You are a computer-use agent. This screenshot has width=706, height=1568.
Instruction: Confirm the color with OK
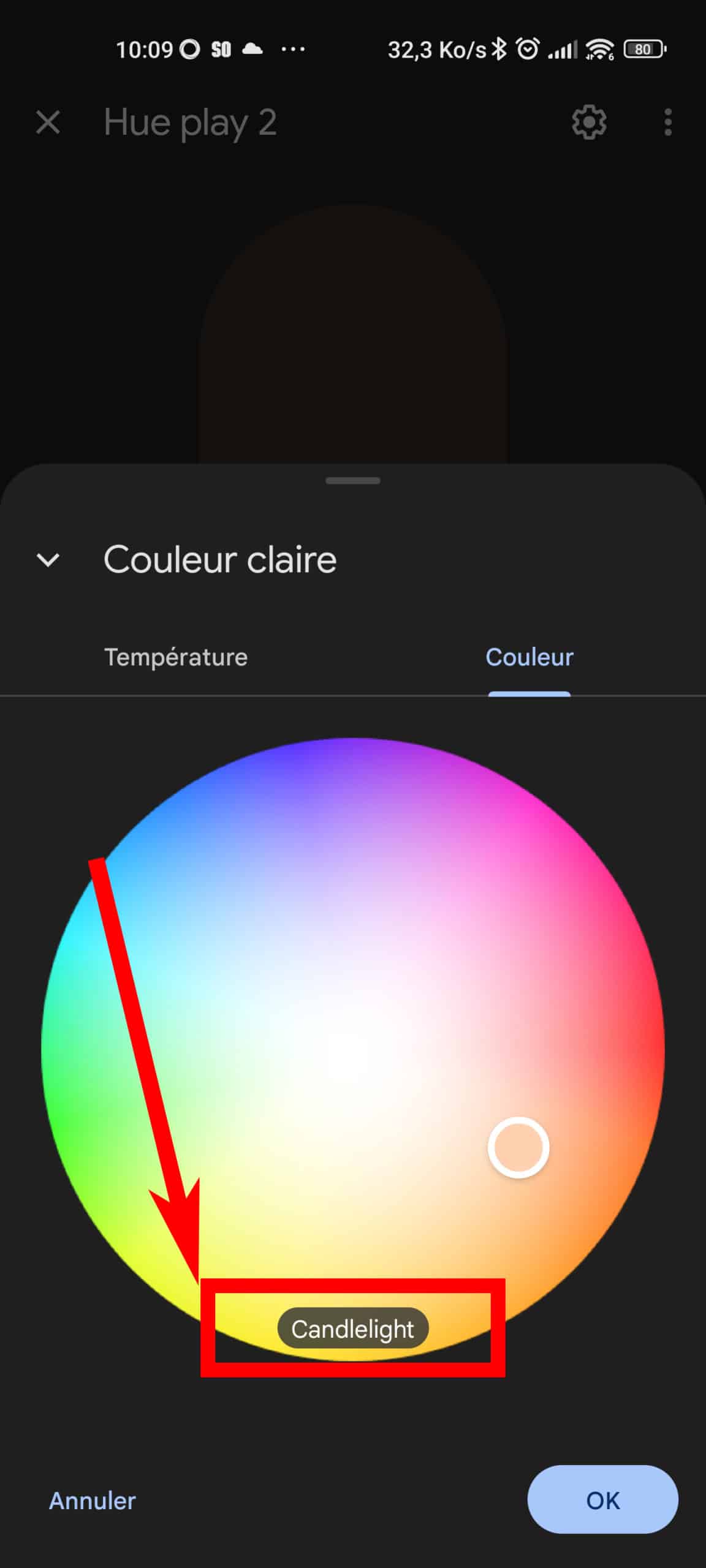pos(602,1501)
